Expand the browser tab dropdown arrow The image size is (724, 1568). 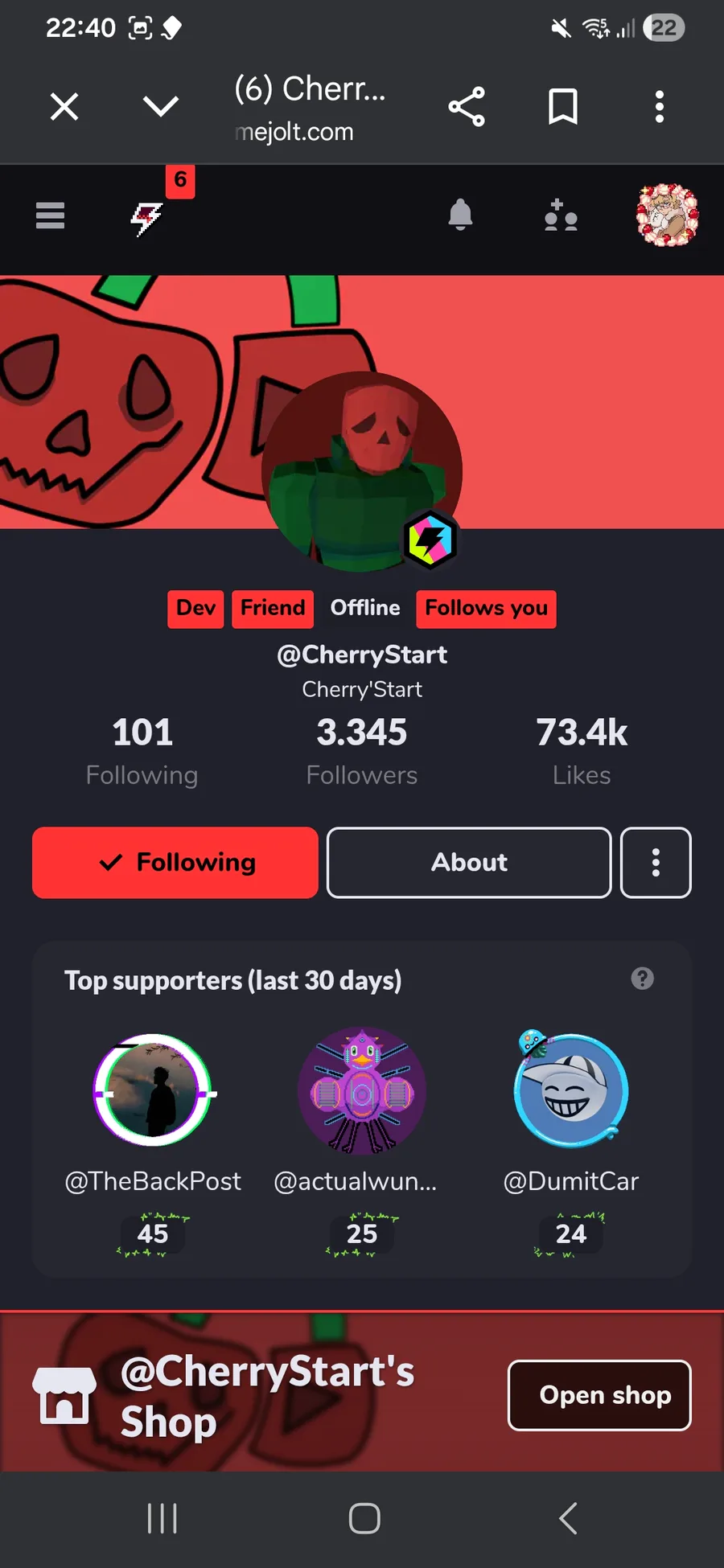click(x=160, y=106)
